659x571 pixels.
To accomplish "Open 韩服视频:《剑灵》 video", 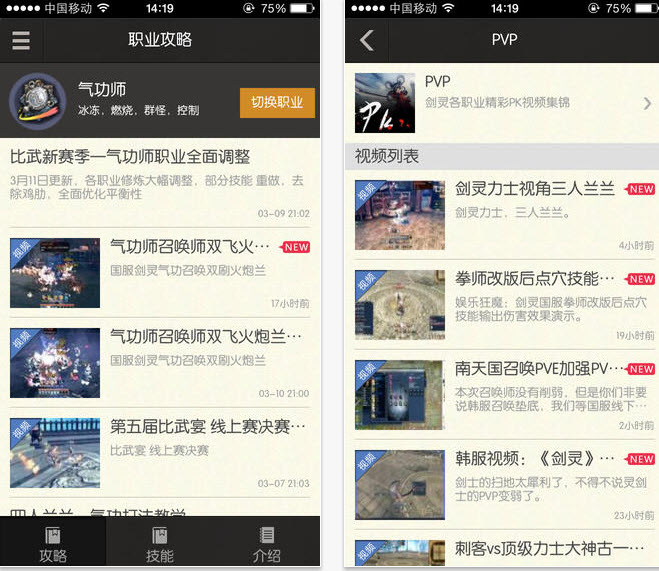I will (503, 484).
